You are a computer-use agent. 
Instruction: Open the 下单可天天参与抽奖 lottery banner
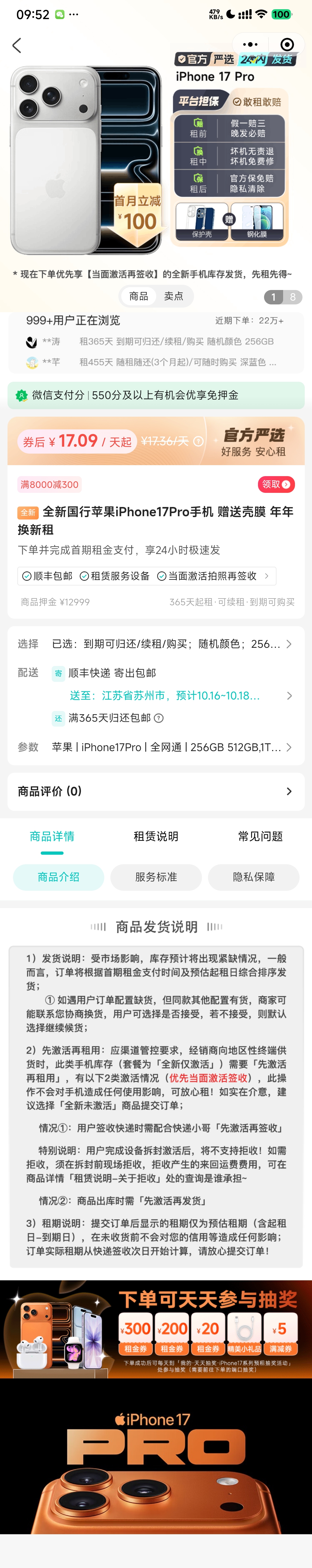tap(156, 1329)
